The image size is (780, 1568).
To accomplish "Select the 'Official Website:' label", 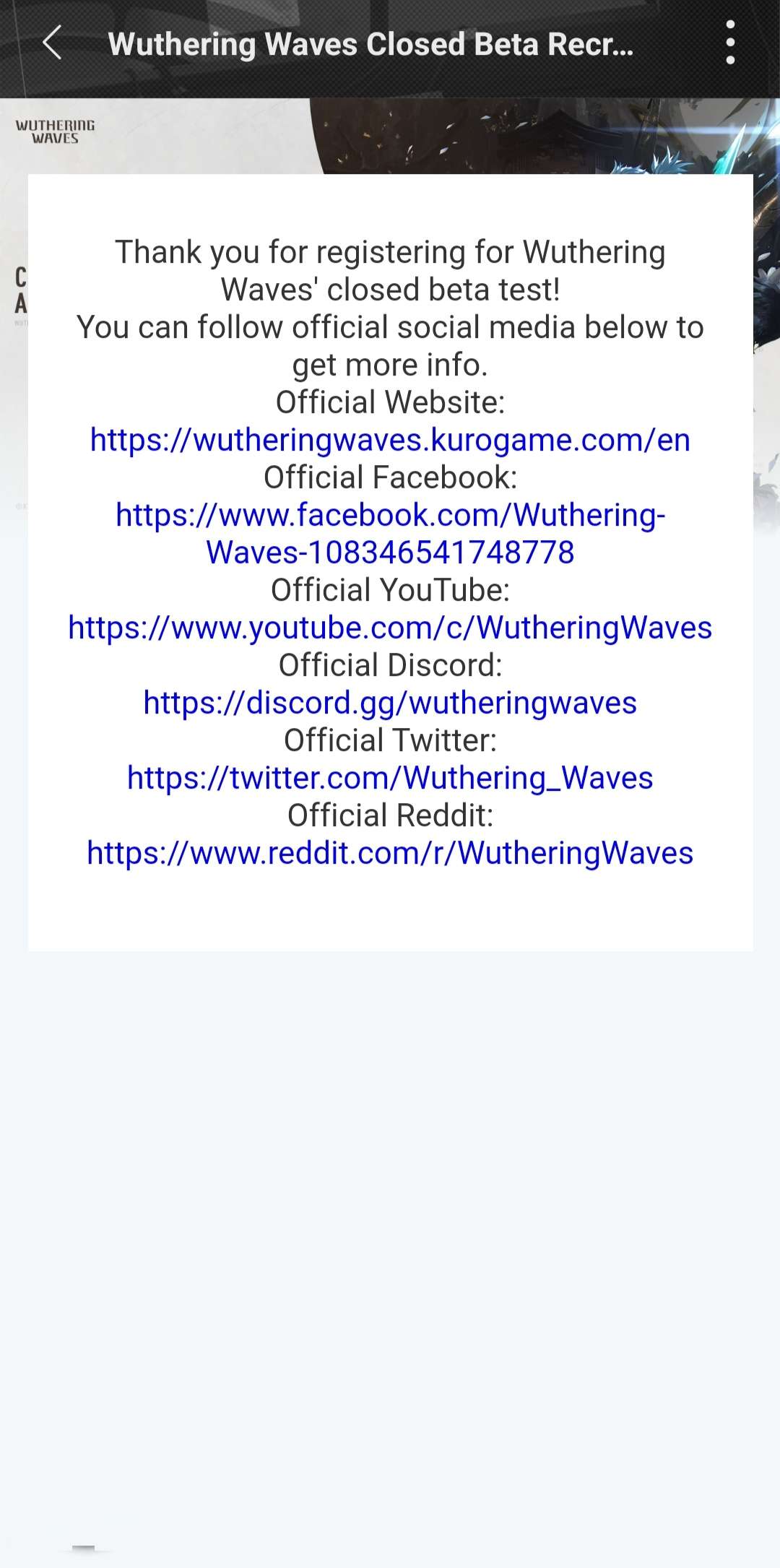I will click(390, 402).
